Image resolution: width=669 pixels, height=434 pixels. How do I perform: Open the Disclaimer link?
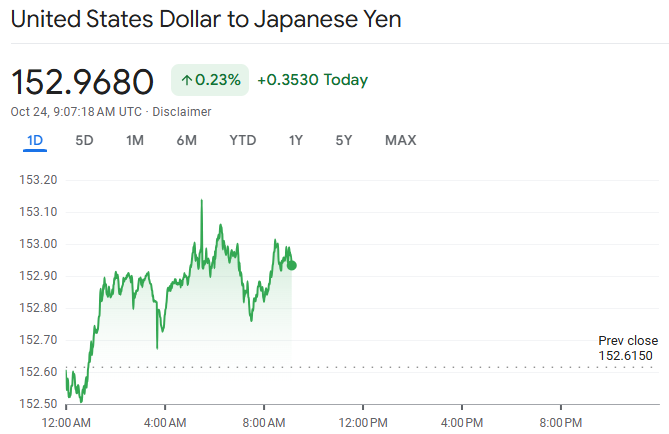(181, 112)
